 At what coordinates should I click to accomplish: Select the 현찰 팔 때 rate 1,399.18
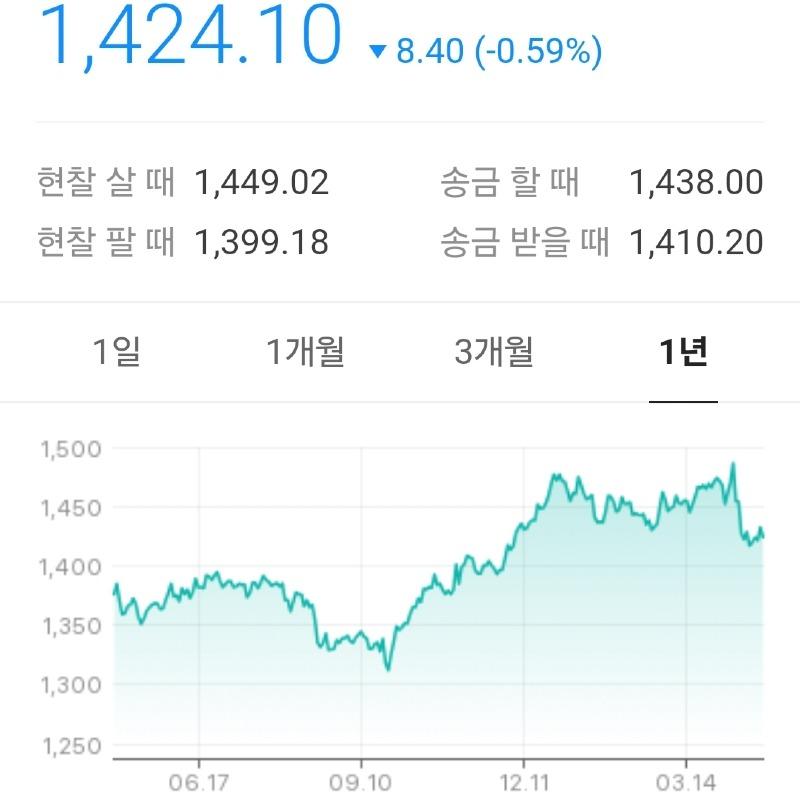pyautogui.click(x=265, y=241)
